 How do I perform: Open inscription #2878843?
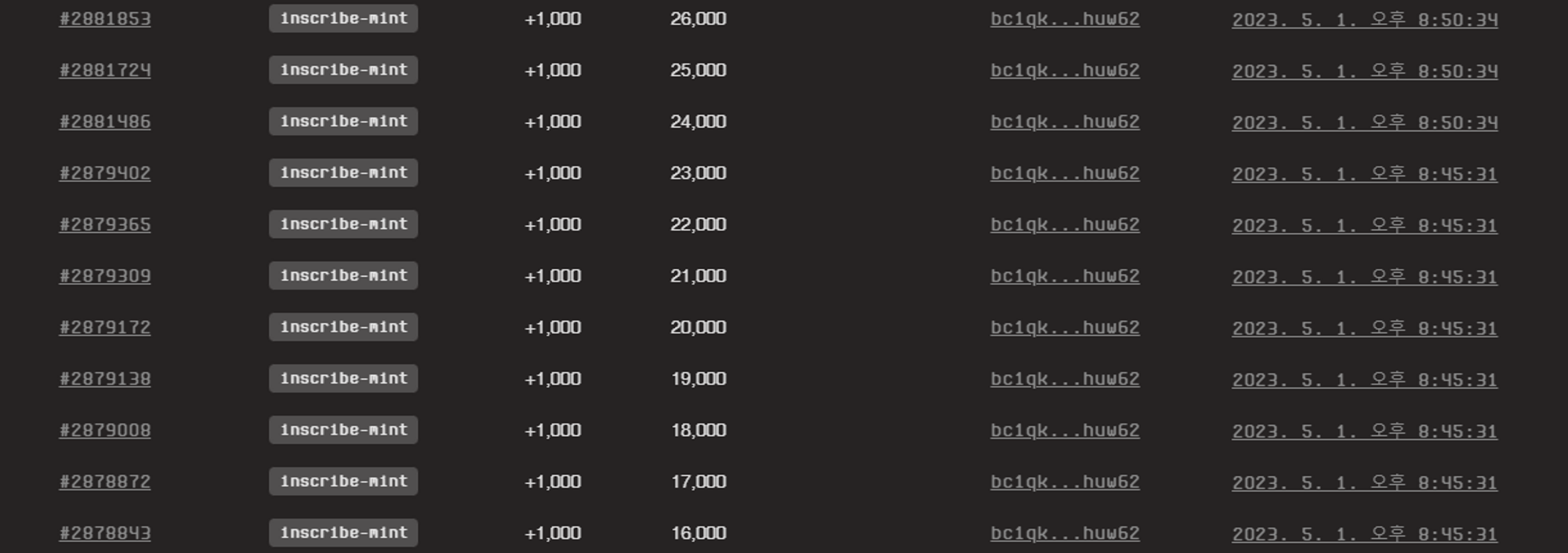point(105,533)
